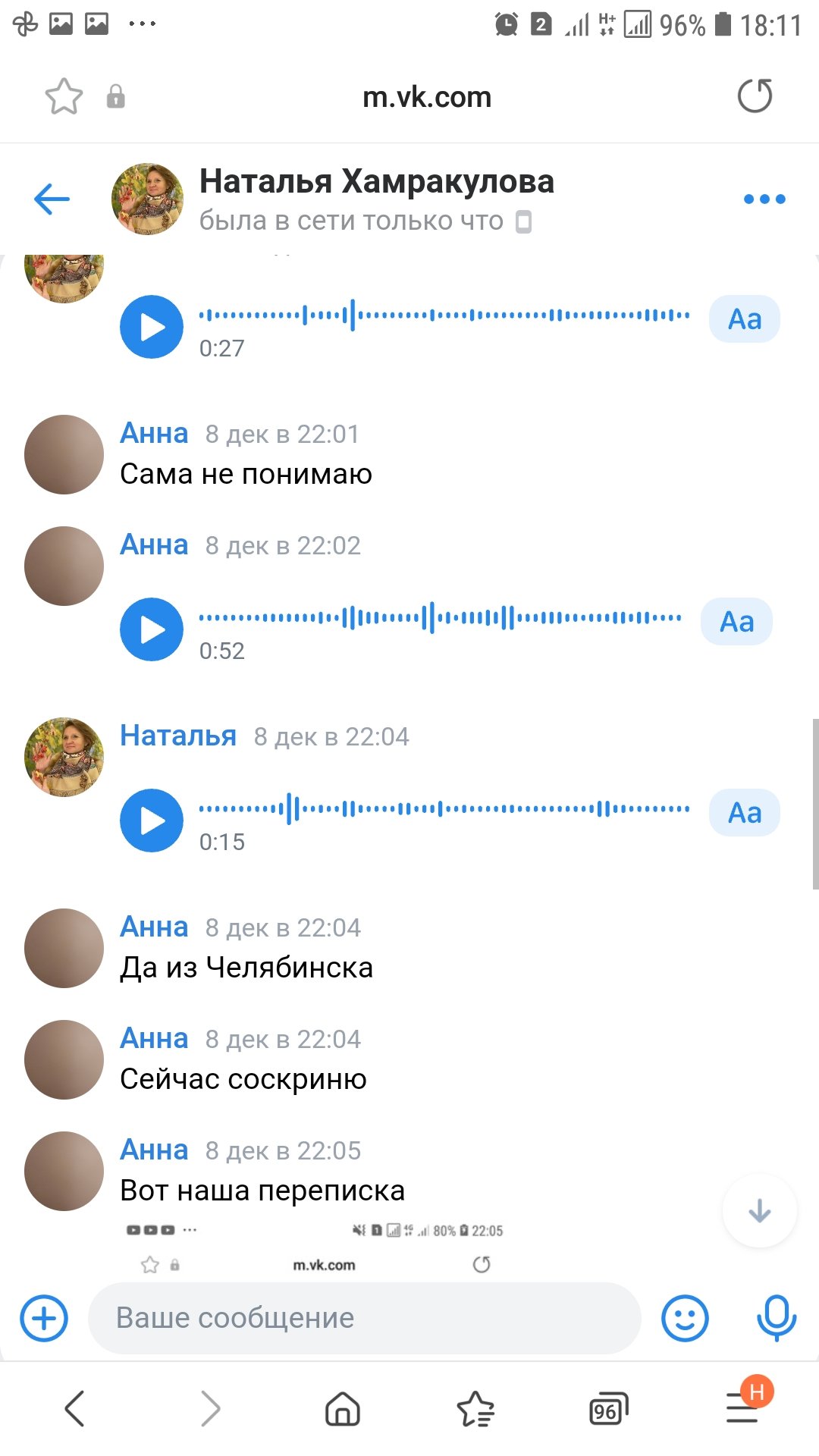Focus the Ваше сообщение text field
Screen dimensions: 819x1456
coord(364,1318)
